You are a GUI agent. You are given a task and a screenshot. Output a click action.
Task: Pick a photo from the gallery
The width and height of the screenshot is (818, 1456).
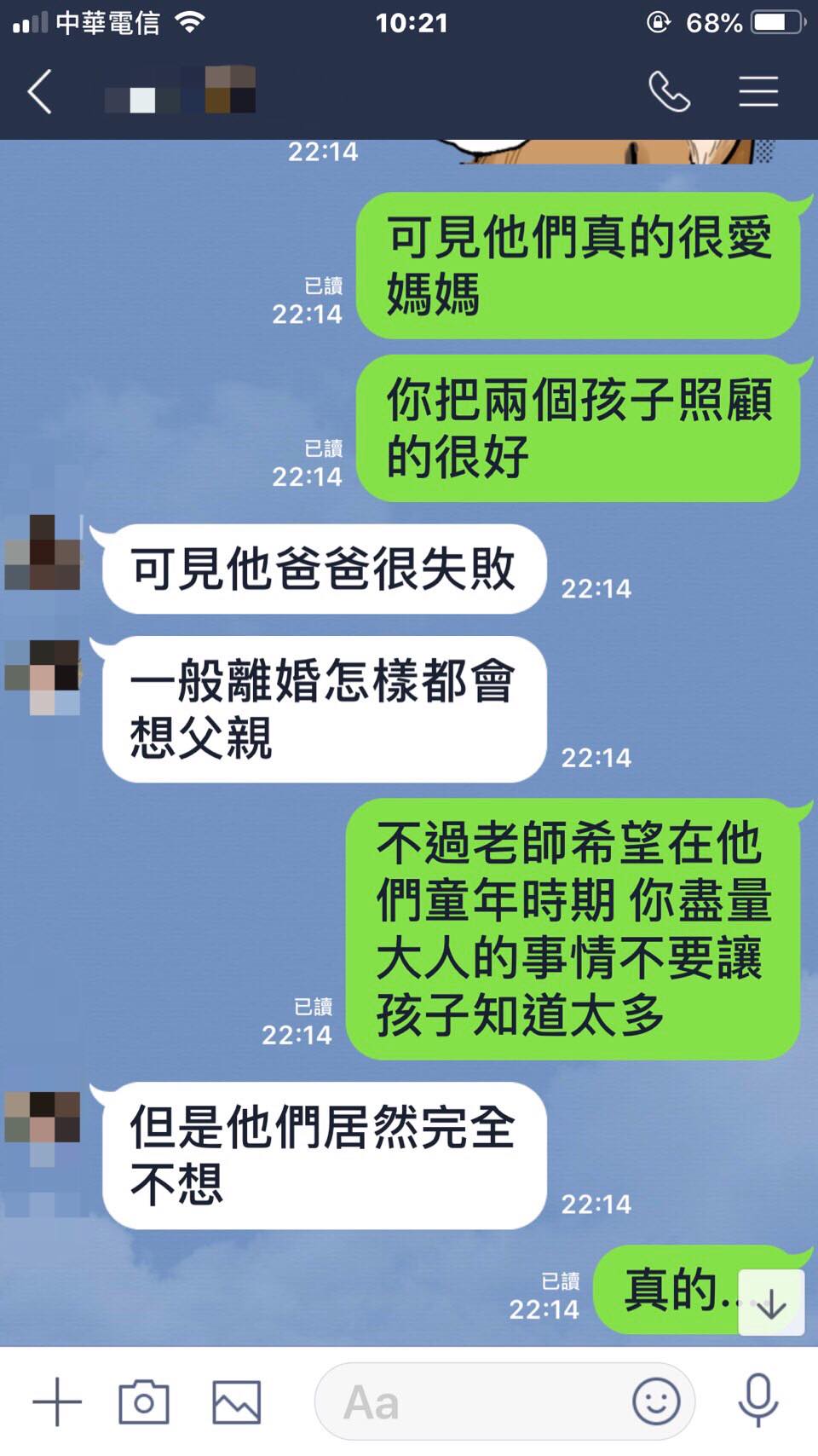(x=236, y=1401)
